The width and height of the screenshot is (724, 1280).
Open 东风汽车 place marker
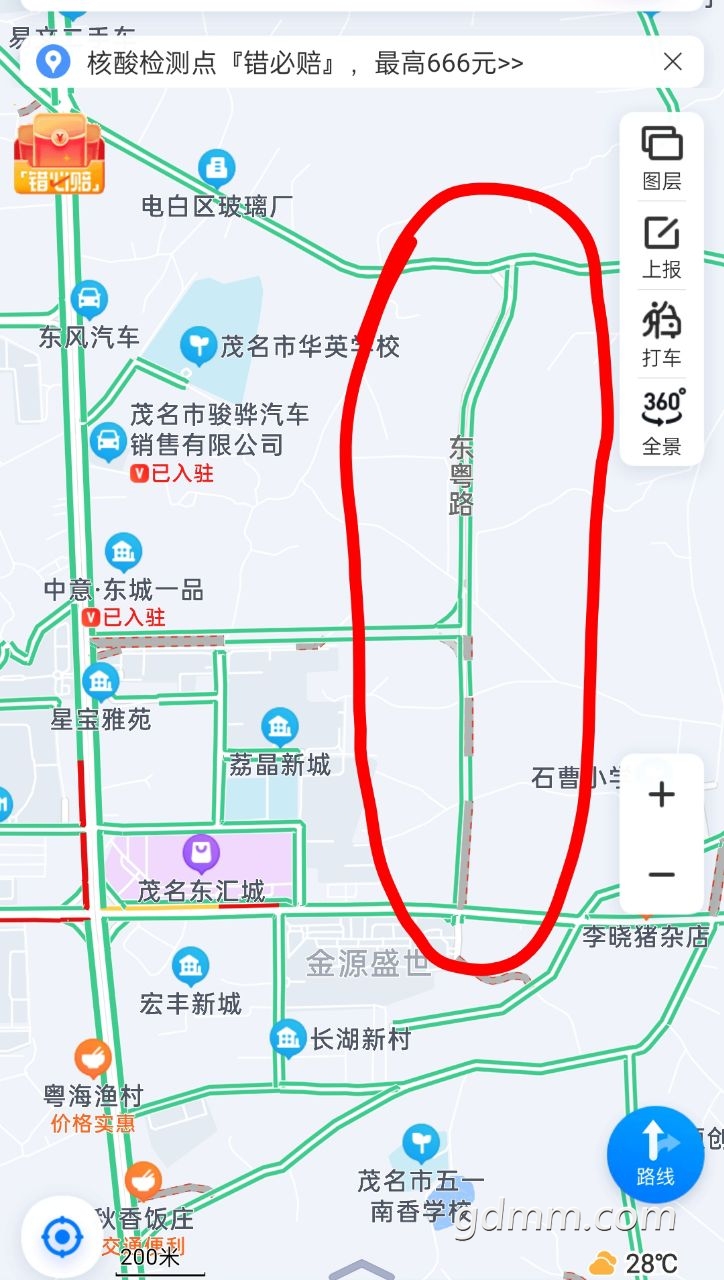pos(89,299)
